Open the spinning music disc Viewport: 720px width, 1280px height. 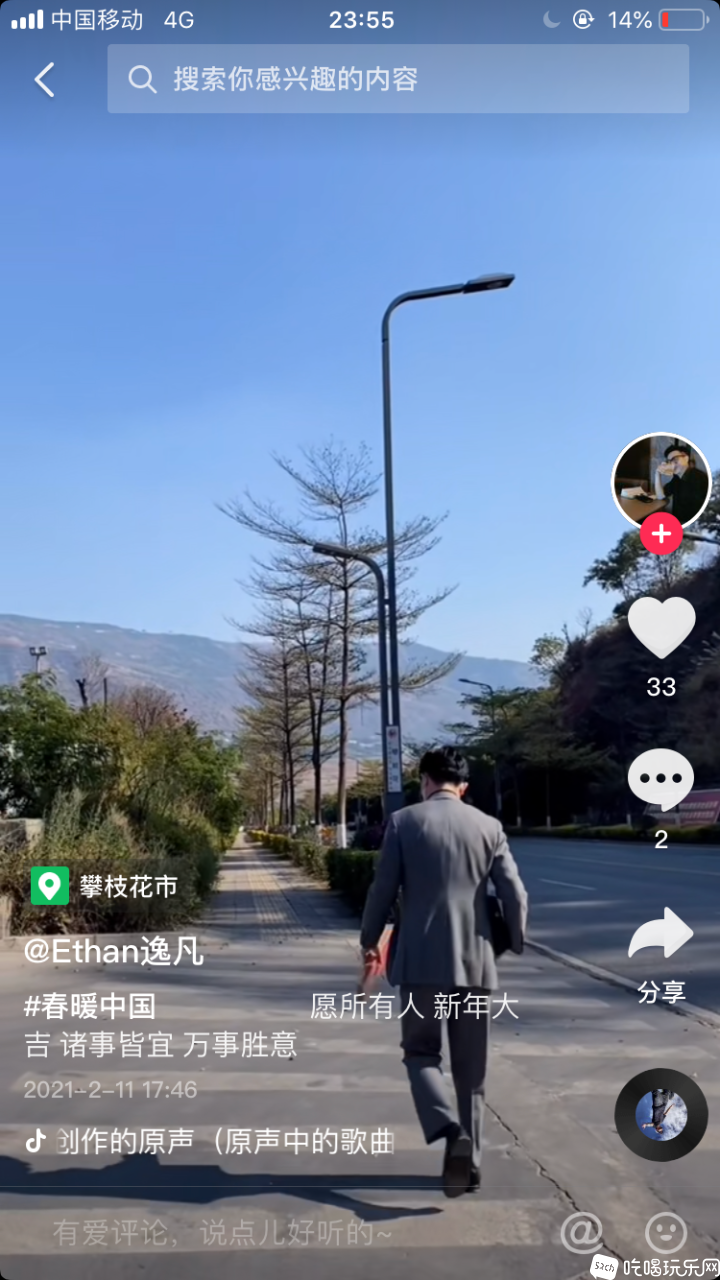pyautogui.click(x=661, y=1114)
